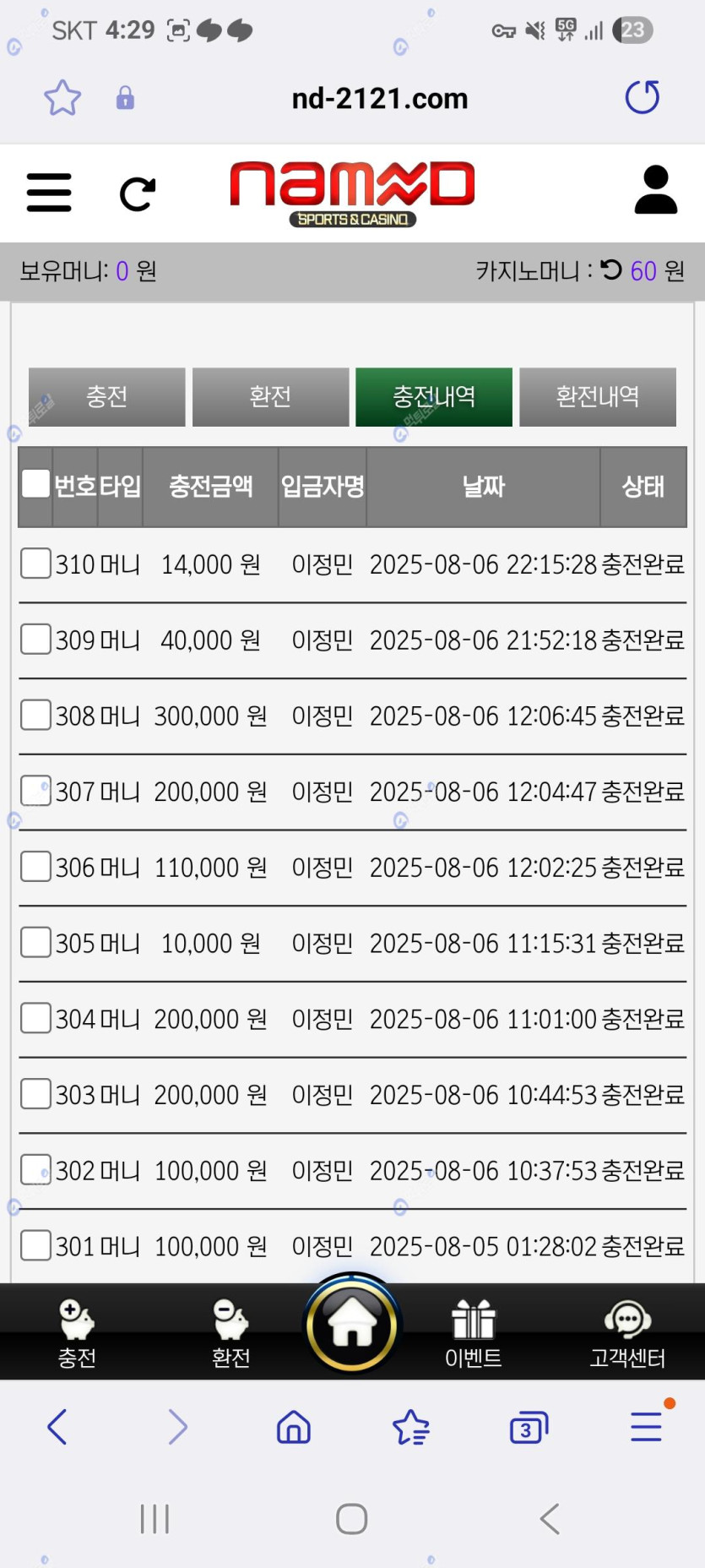
Task: Tap the page refresh arrow icon
Action: point(138,193)
